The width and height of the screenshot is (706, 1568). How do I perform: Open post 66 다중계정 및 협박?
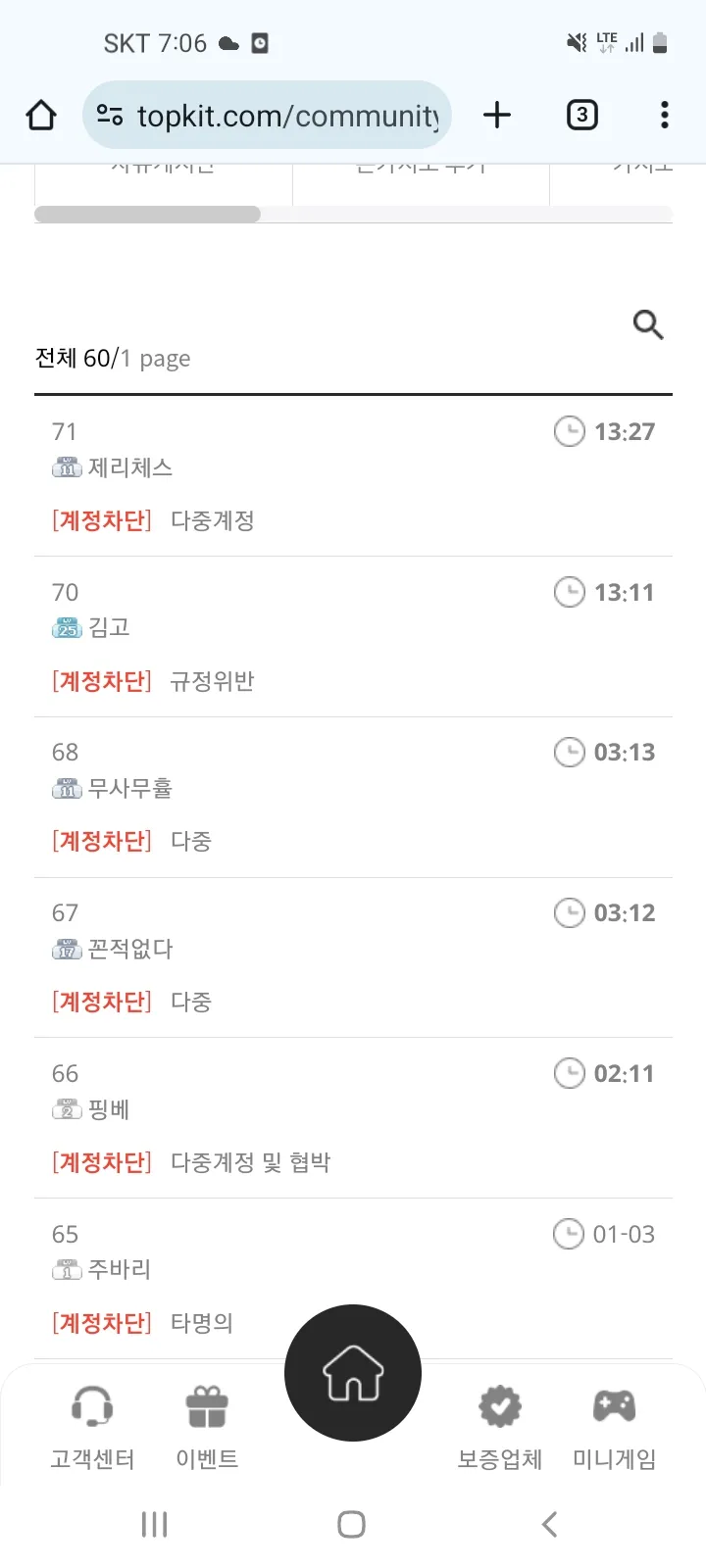click(x=353, y=1118)
